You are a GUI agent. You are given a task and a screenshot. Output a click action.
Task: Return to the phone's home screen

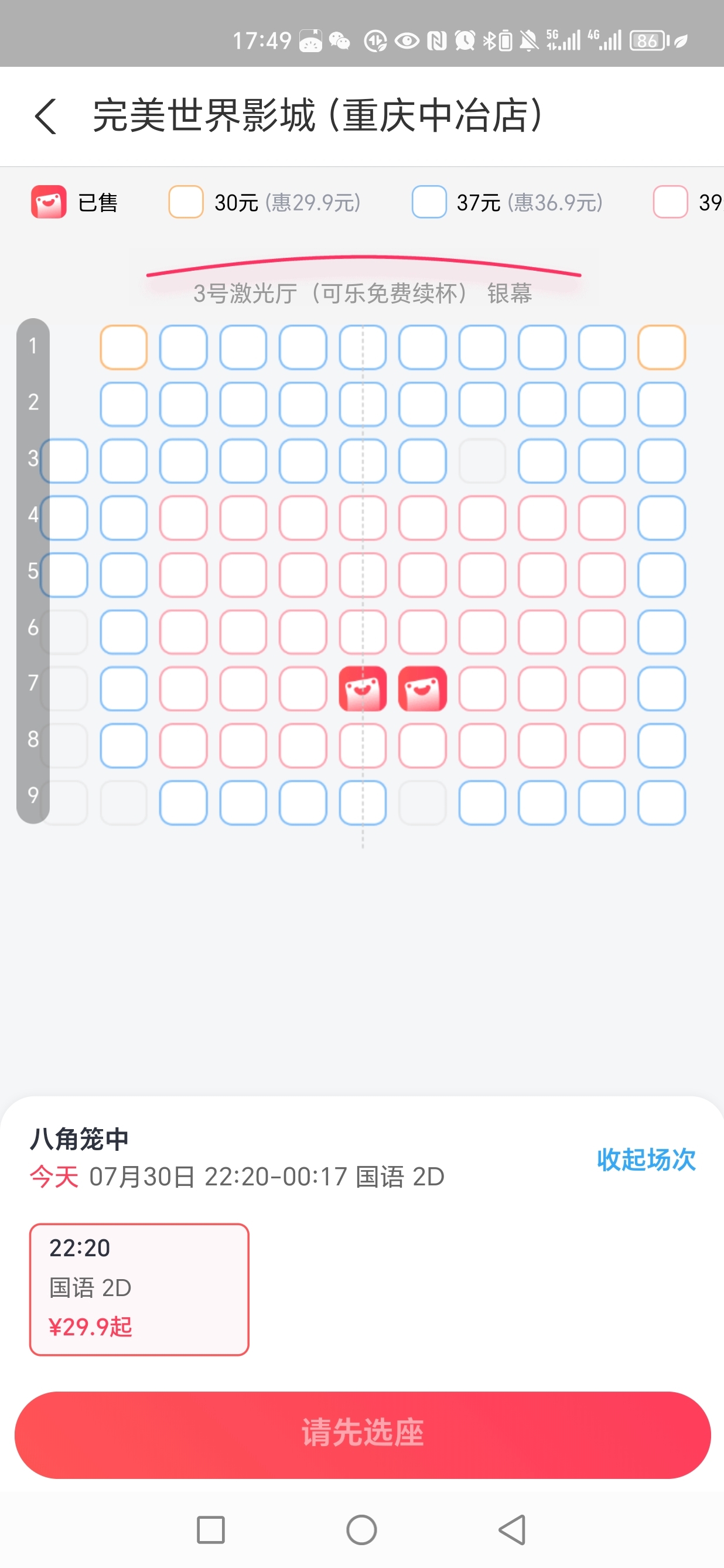(x=361, y=1529)
